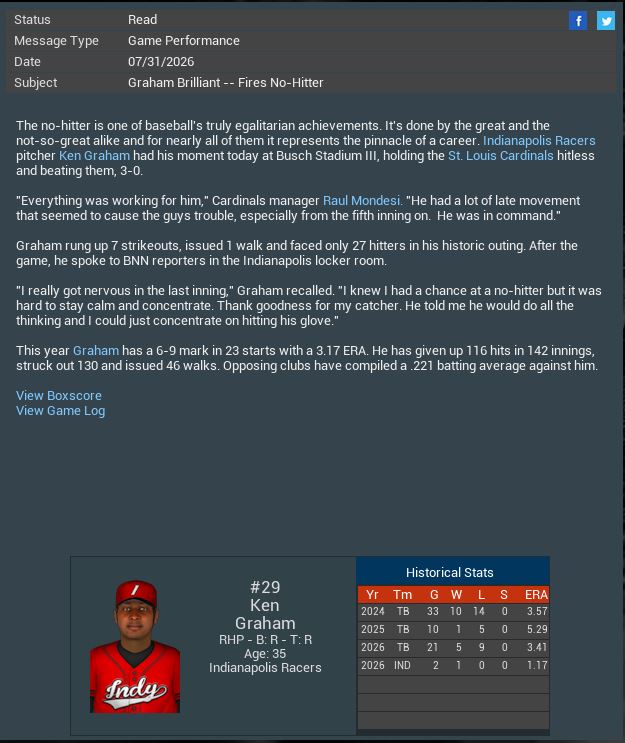Open Ken Graham's player link

pos(94,156)
